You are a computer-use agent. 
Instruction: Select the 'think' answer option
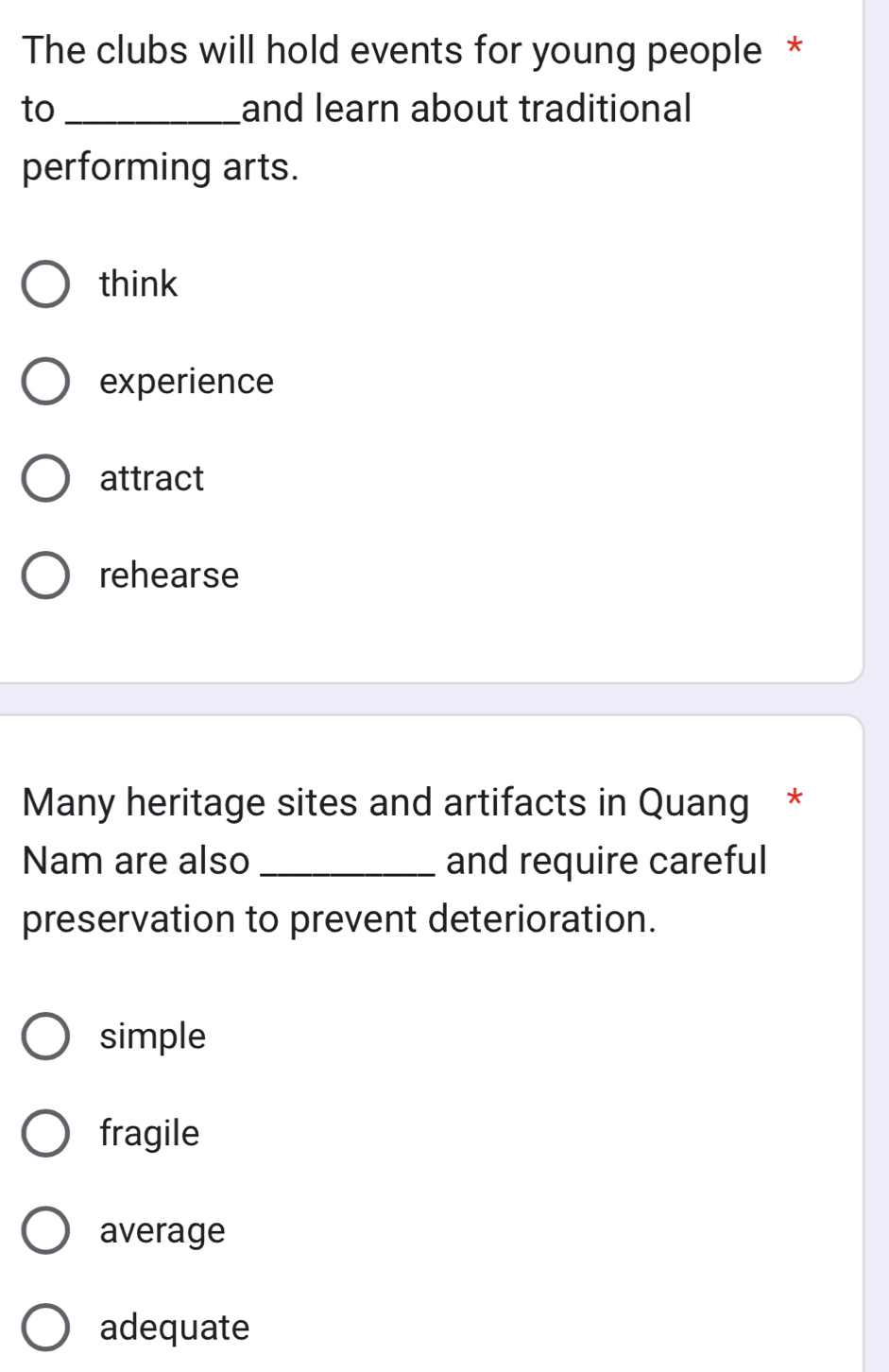(x=45, y=284)
